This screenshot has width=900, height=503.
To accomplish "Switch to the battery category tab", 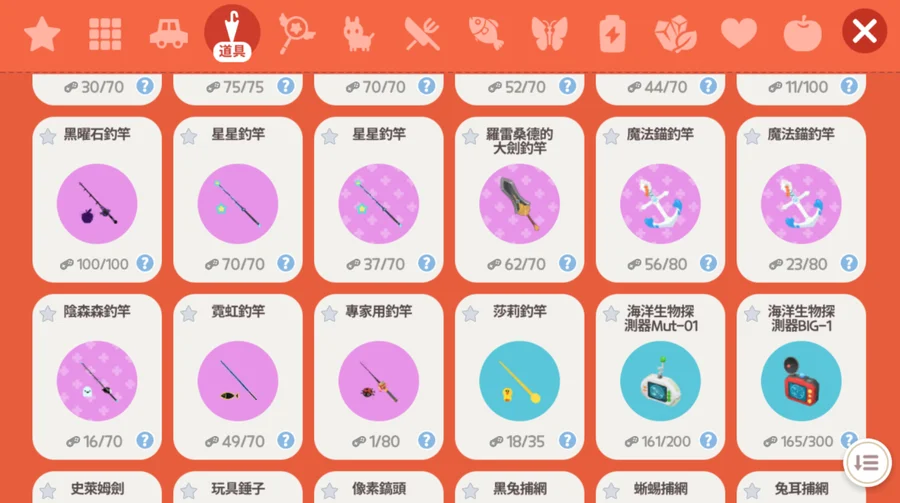I will pyautogui.click(x=612, y=34).
